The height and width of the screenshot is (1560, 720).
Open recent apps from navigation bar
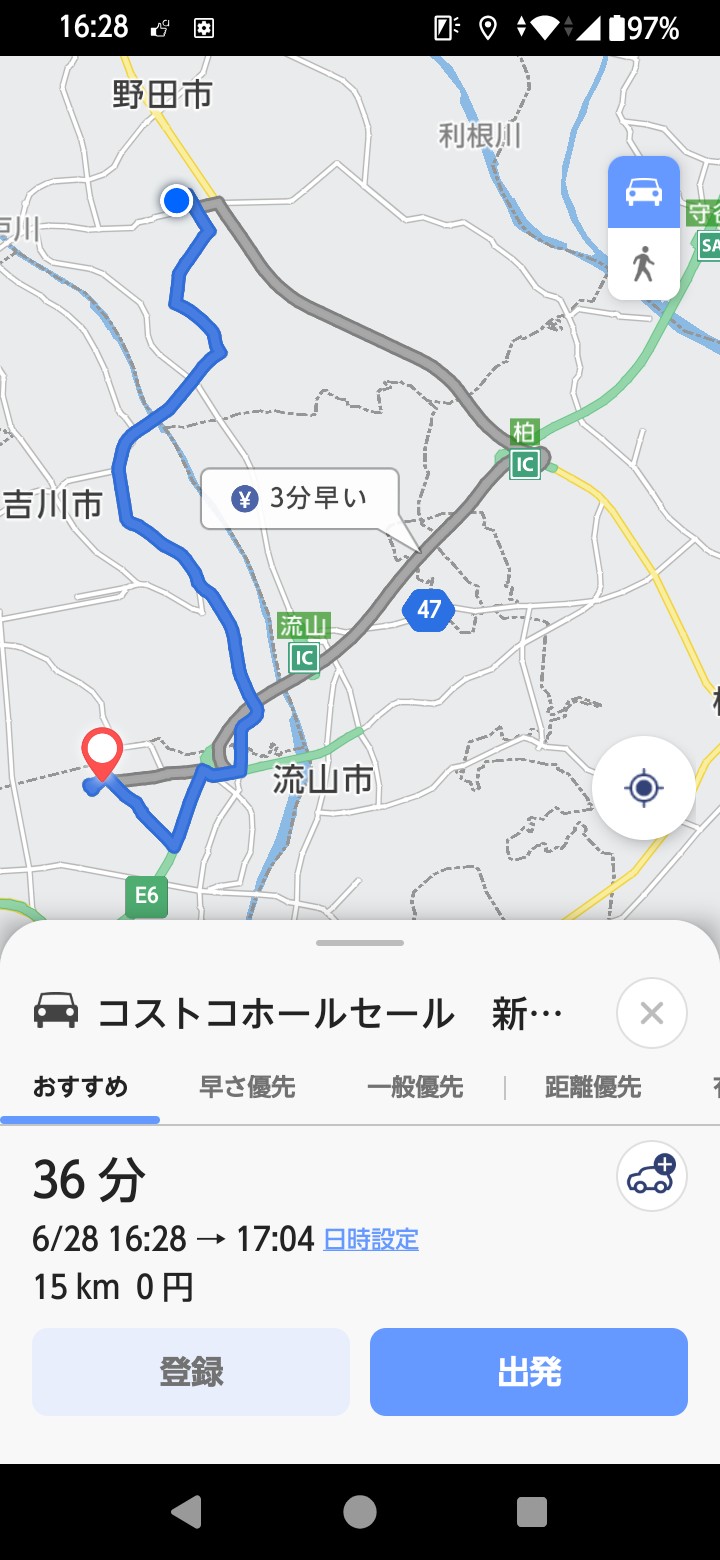[x=532, y=1511]
